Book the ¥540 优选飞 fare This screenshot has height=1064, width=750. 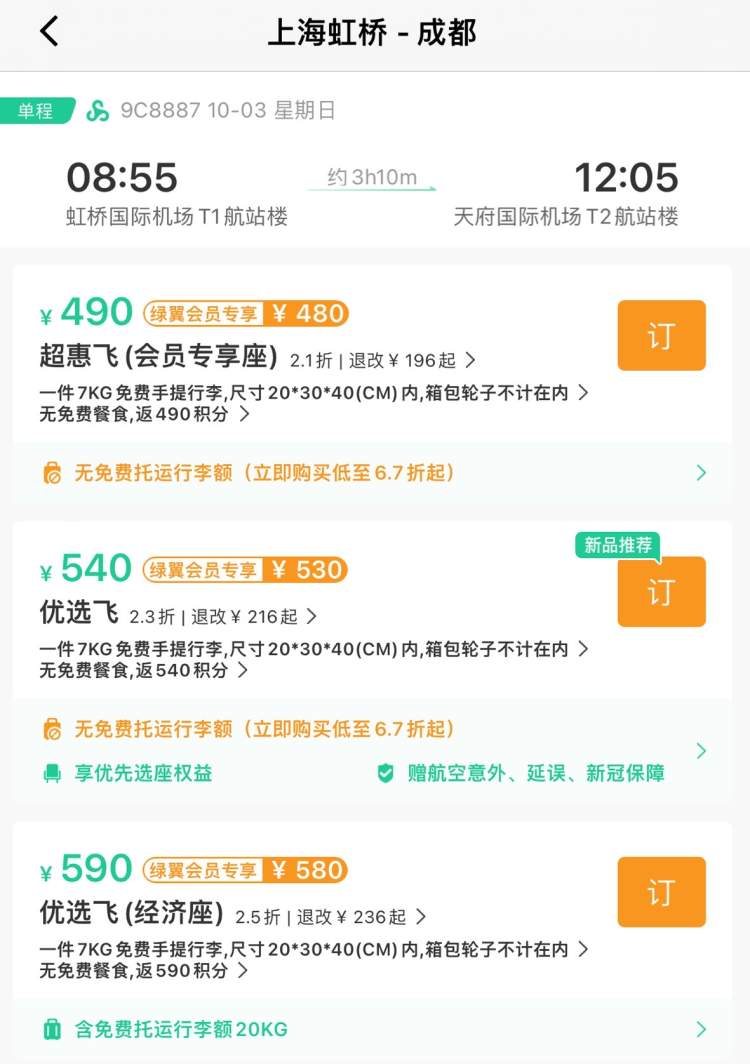tap(661, 591)
